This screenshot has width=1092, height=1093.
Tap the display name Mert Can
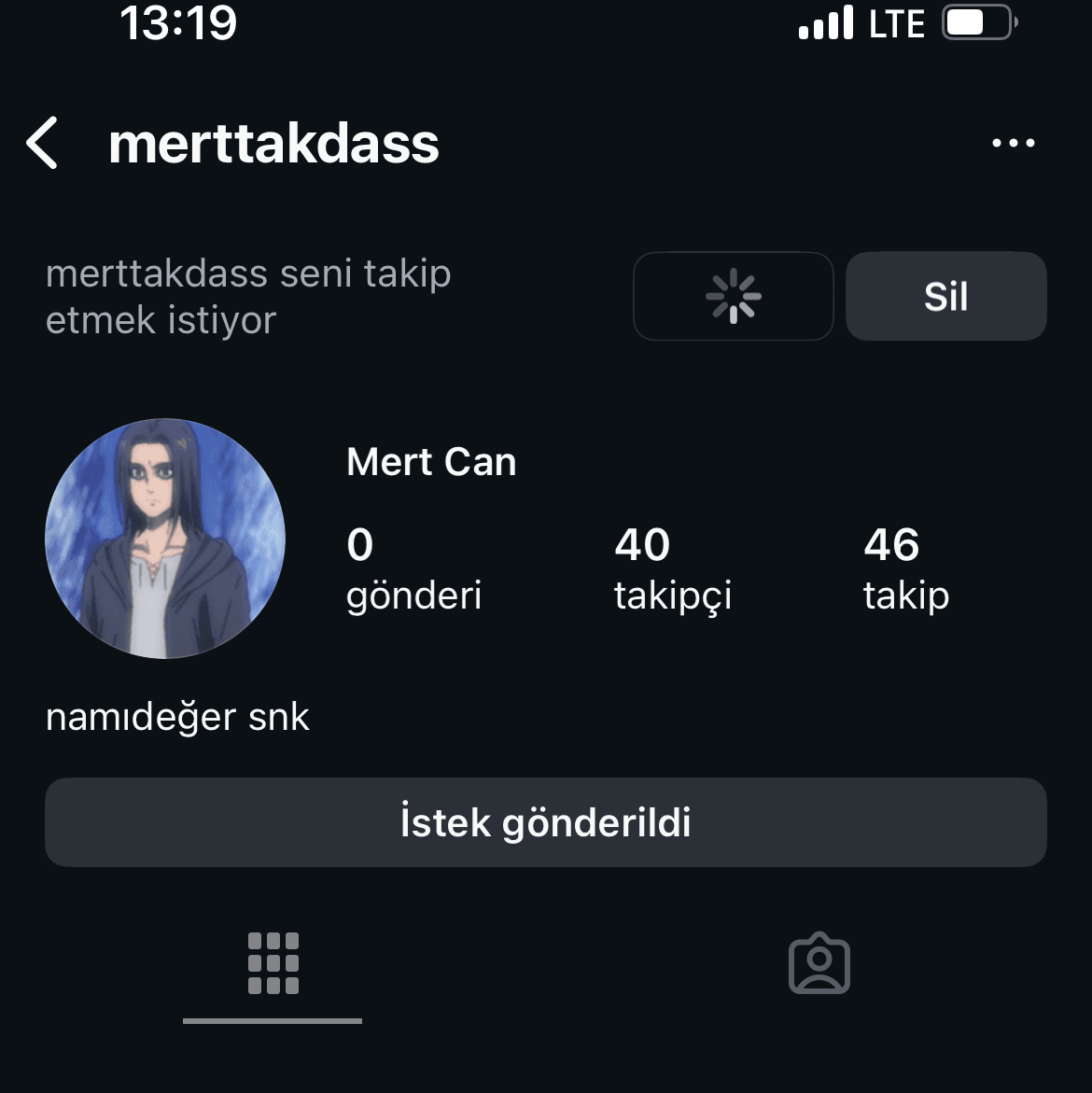[430, 461]
